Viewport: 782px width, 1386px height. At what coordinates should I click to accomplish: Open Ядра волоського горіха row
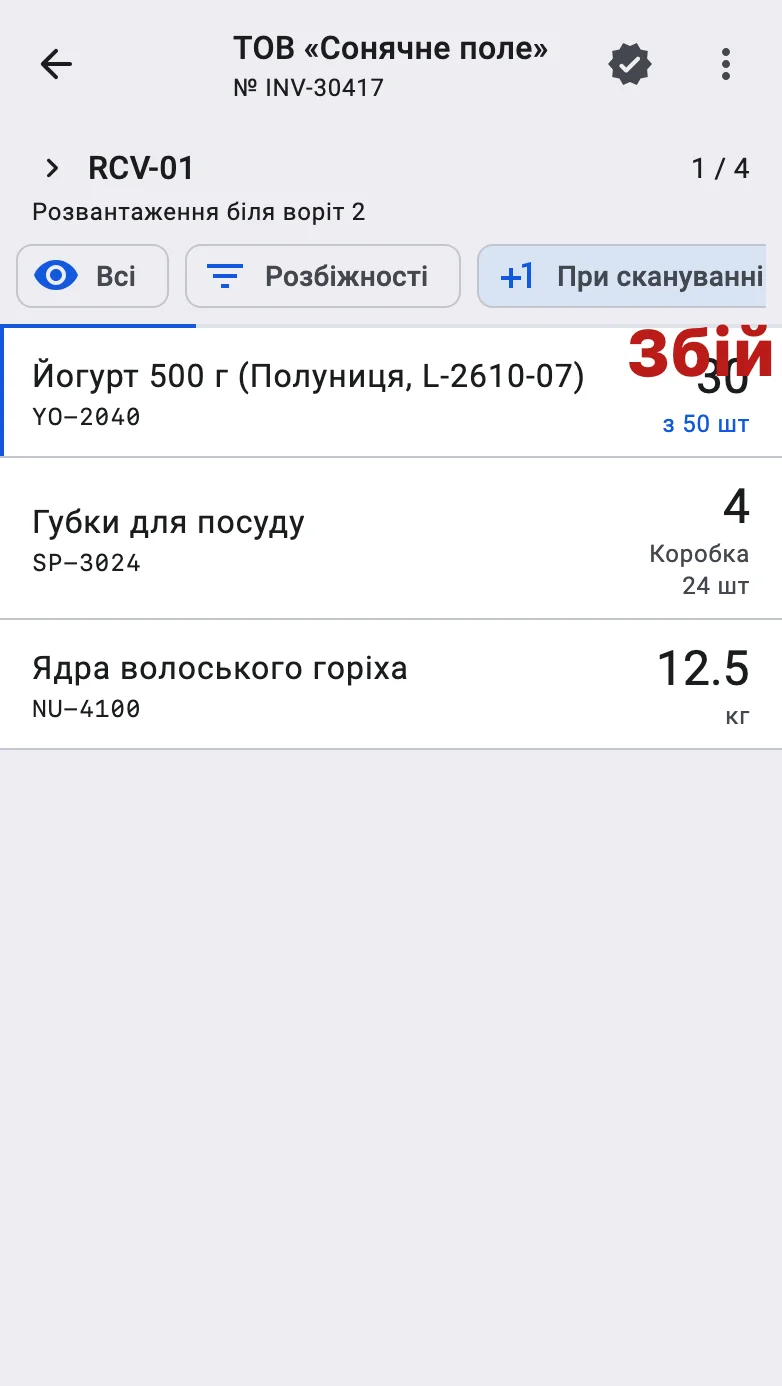pyautogui.click(x=391, y=685)
